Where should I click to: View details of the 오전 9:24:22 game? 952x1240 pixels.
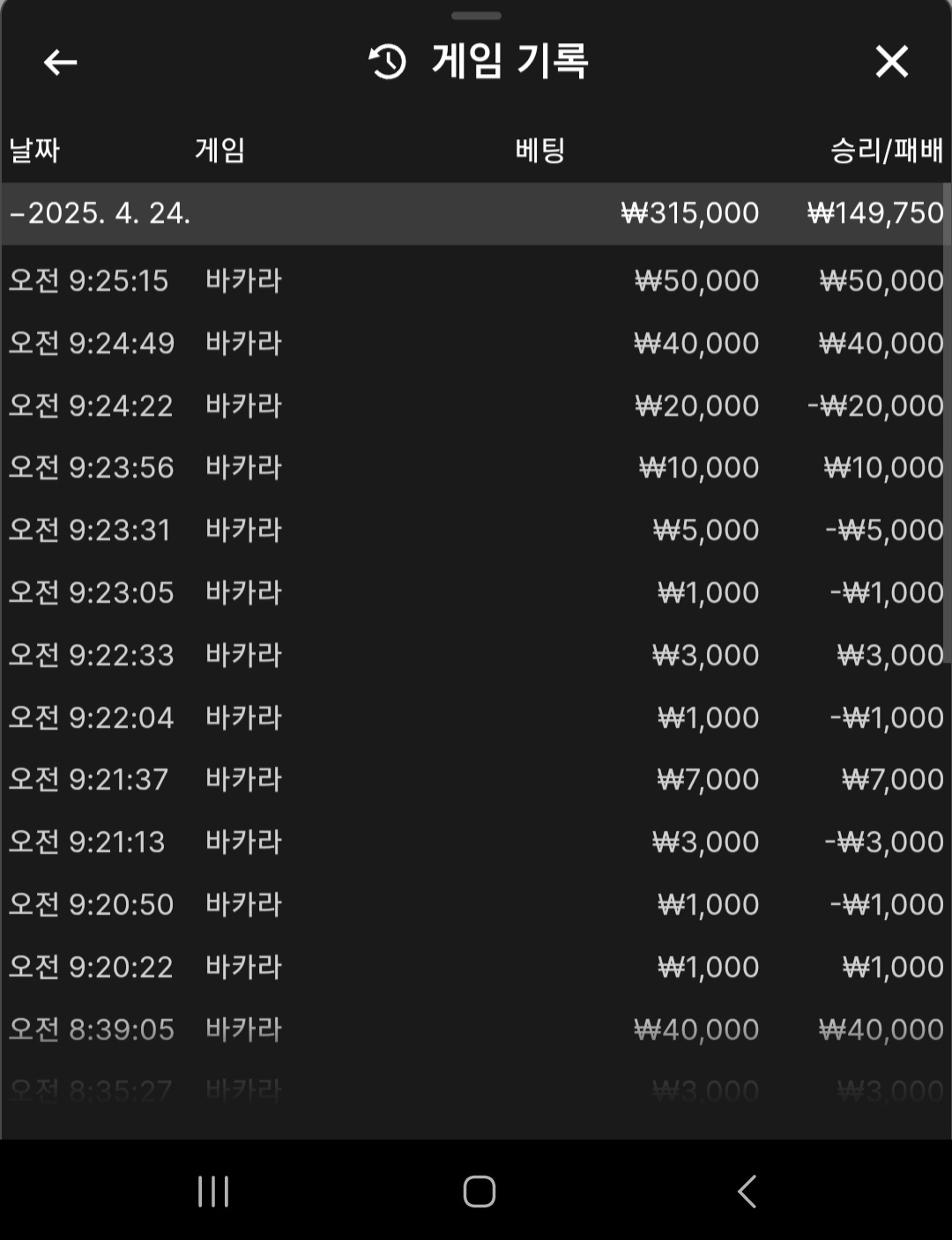pos(476,405)
